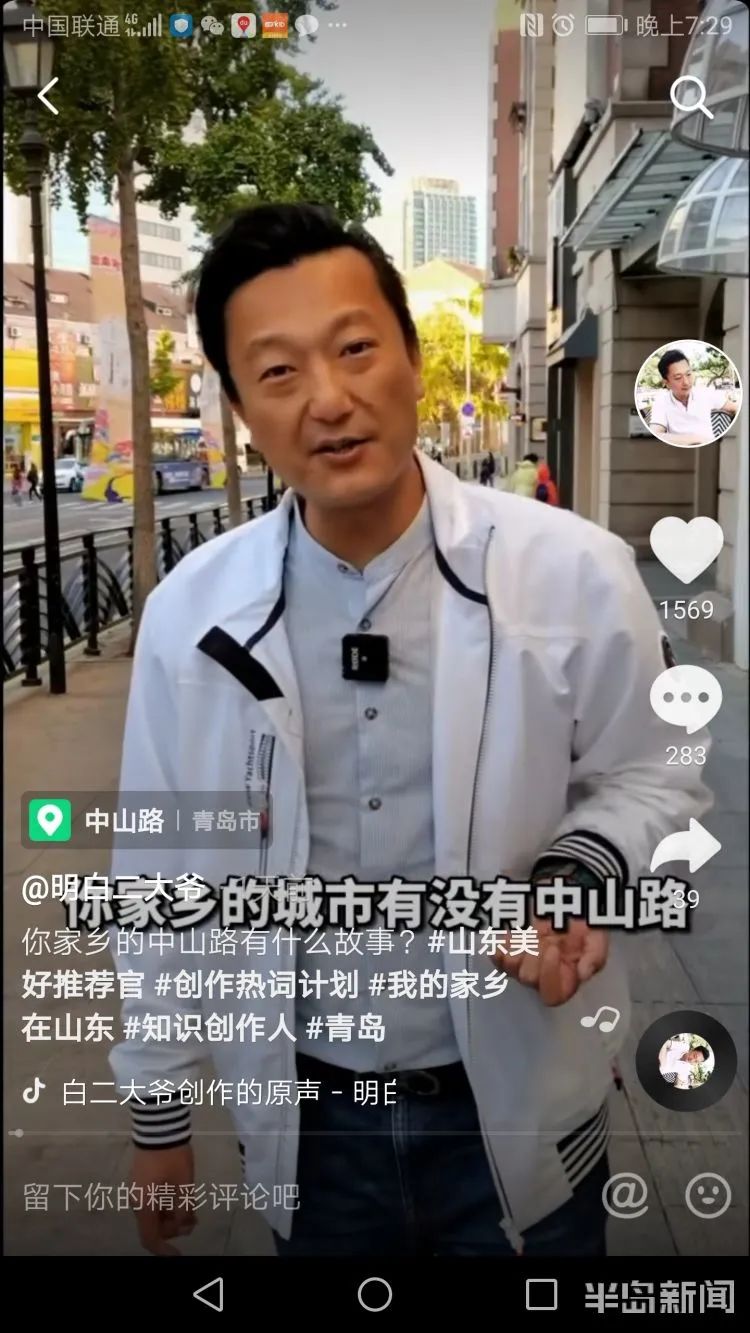The height and width of the screenshot is (1333, 750).
Task: Explore the #青岛 hashtag
Action: coord(346,1027)
